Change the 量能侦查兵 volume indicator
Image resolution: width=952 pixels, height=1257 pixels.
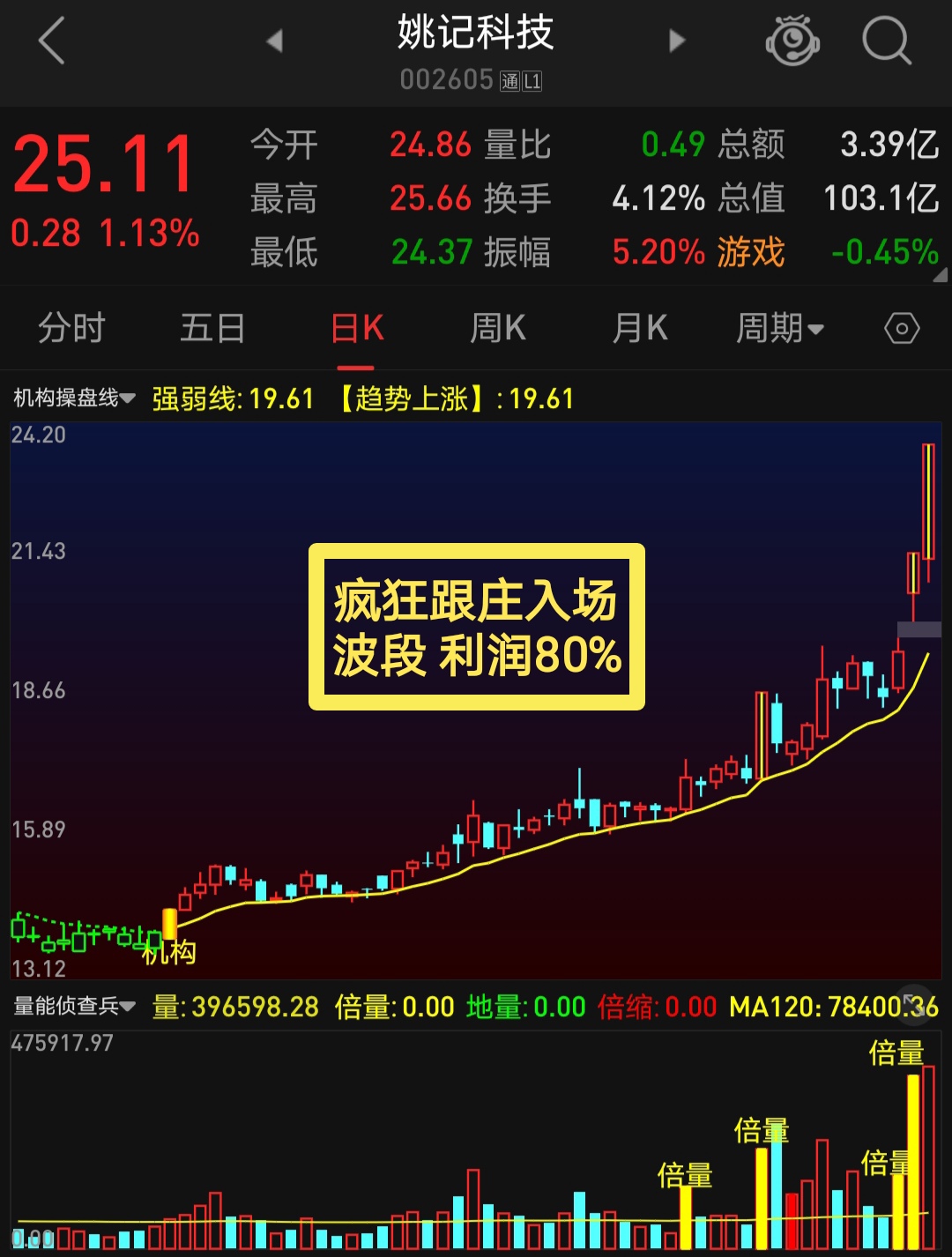[x=75, y=1007]
